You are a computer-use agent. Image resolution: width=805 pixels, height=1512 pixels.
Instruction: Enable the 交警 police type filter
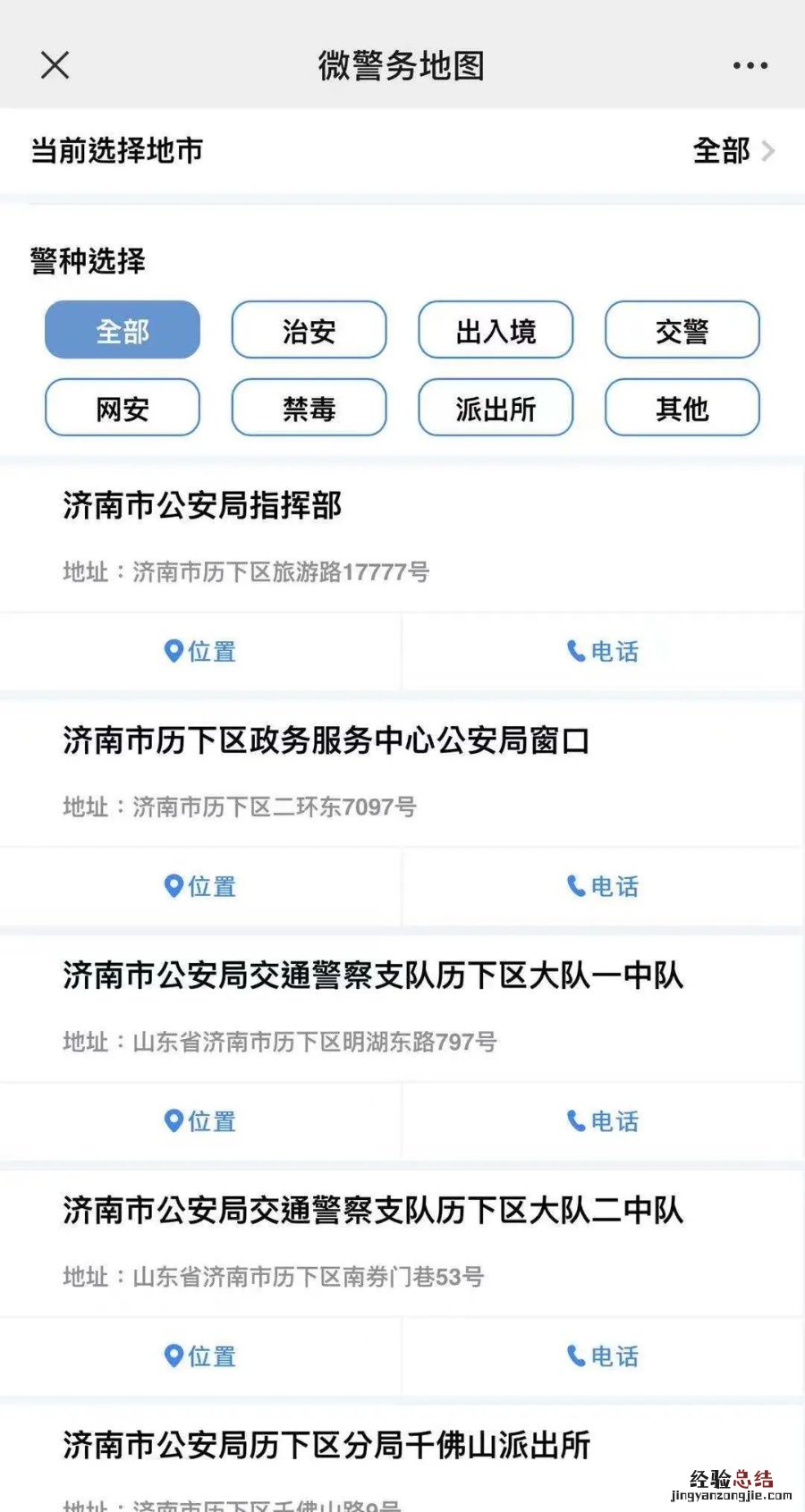point(682,330)
